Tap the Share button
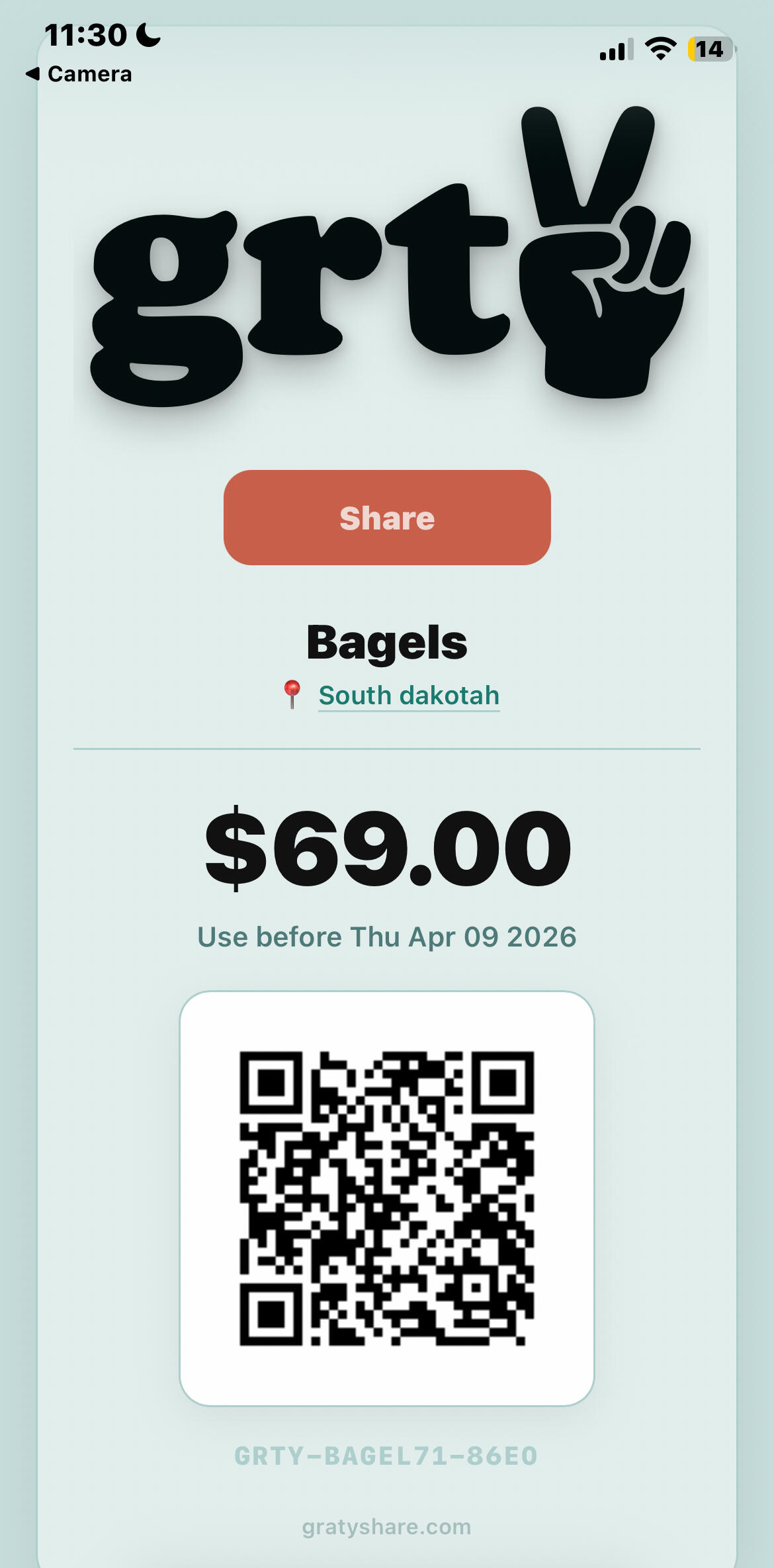The image size is (774, 1568). [387, 518]
